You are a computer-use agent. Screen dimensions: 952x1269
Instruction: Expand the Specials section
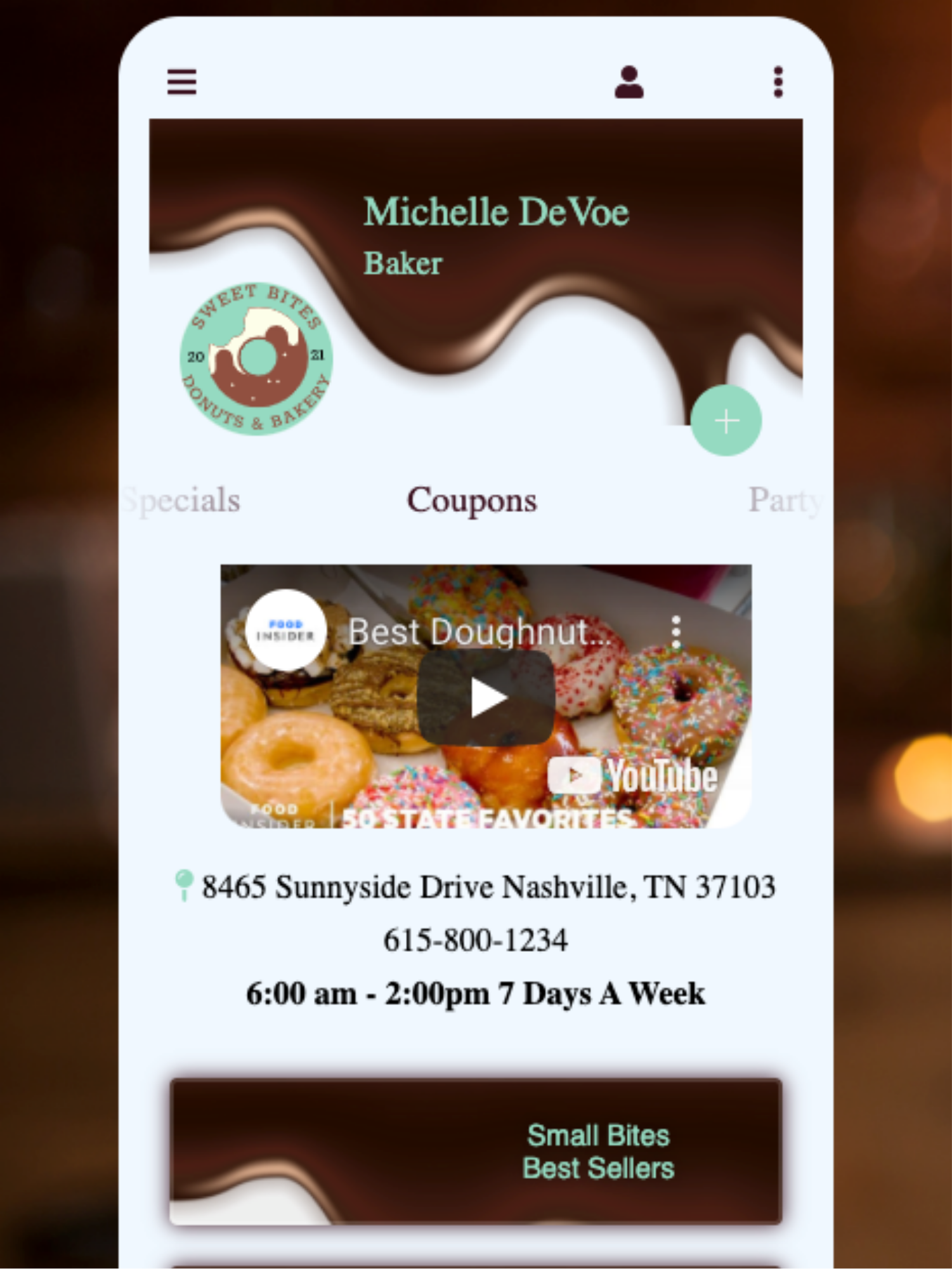[181, 501]
